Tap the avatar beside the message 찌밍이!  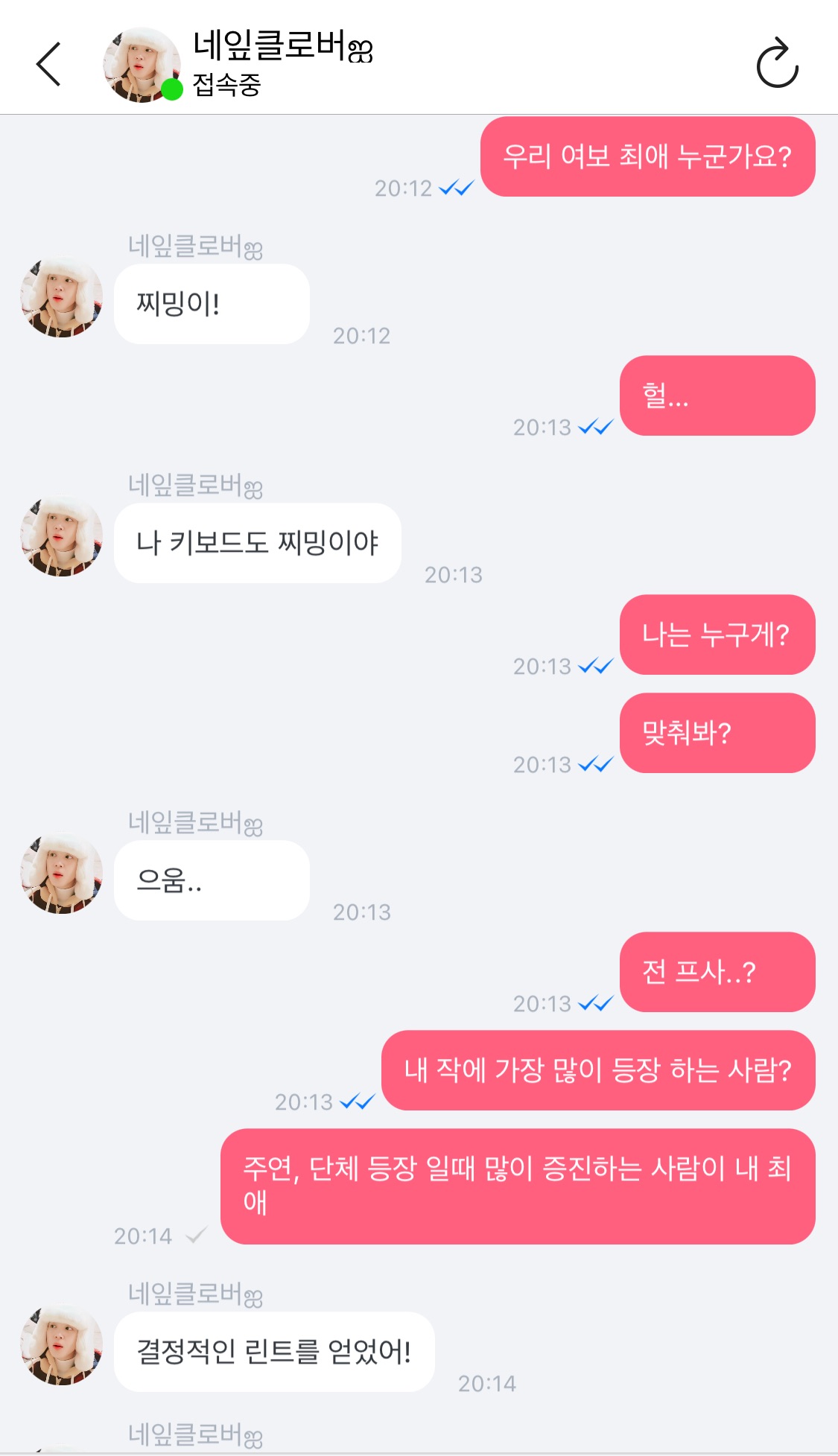tap(61, 298)
